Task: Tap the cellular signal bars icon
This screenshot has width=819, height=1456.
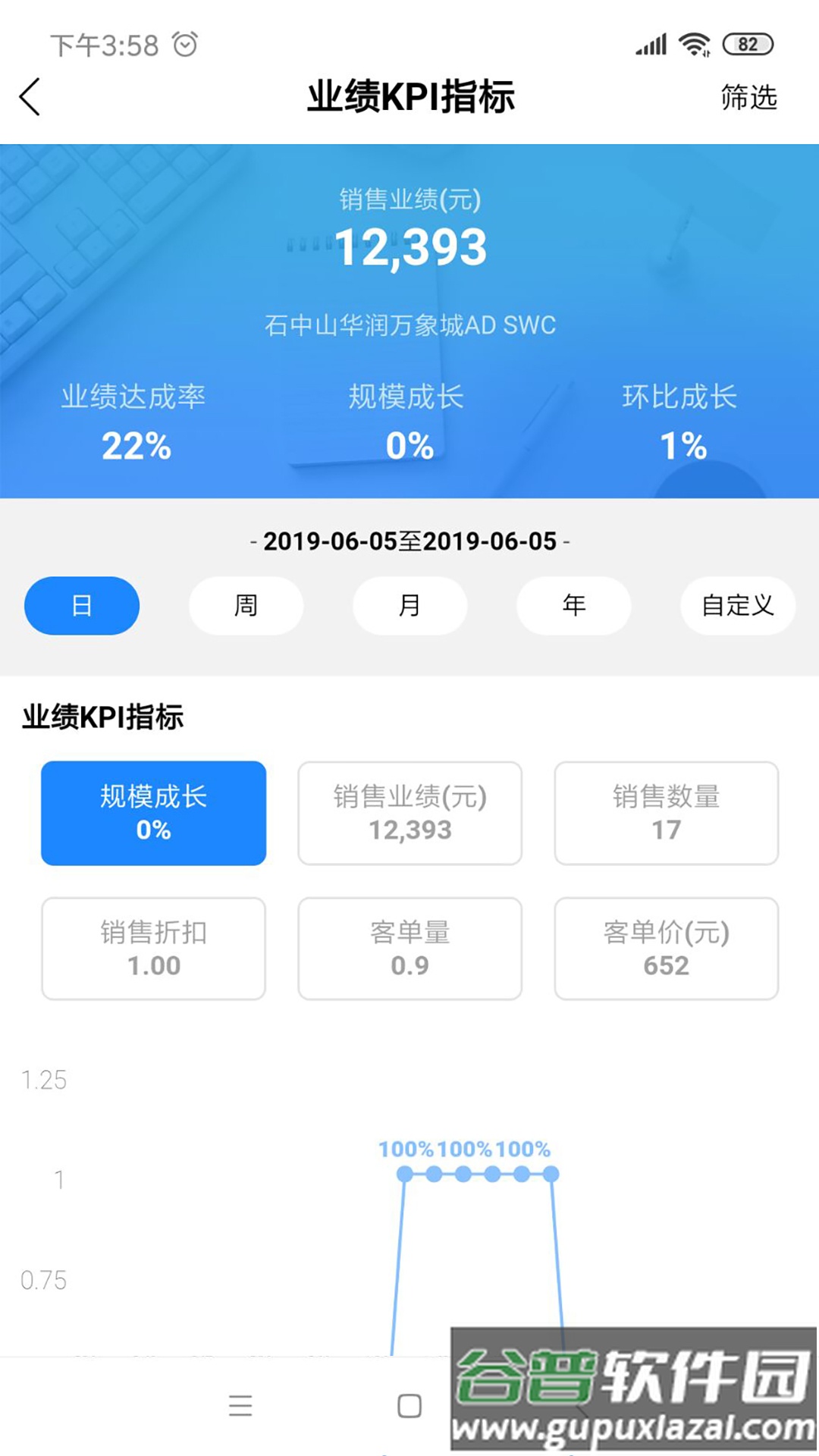Action: [651, 44]
